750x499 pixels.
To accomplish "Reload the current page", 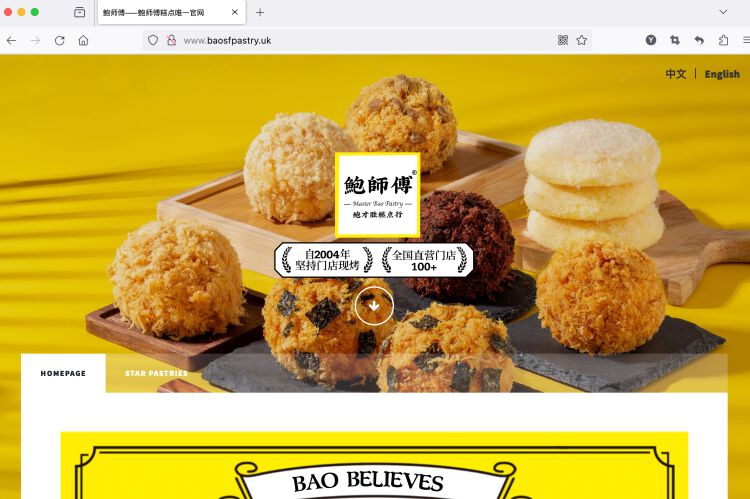I will tap(60, 40).
